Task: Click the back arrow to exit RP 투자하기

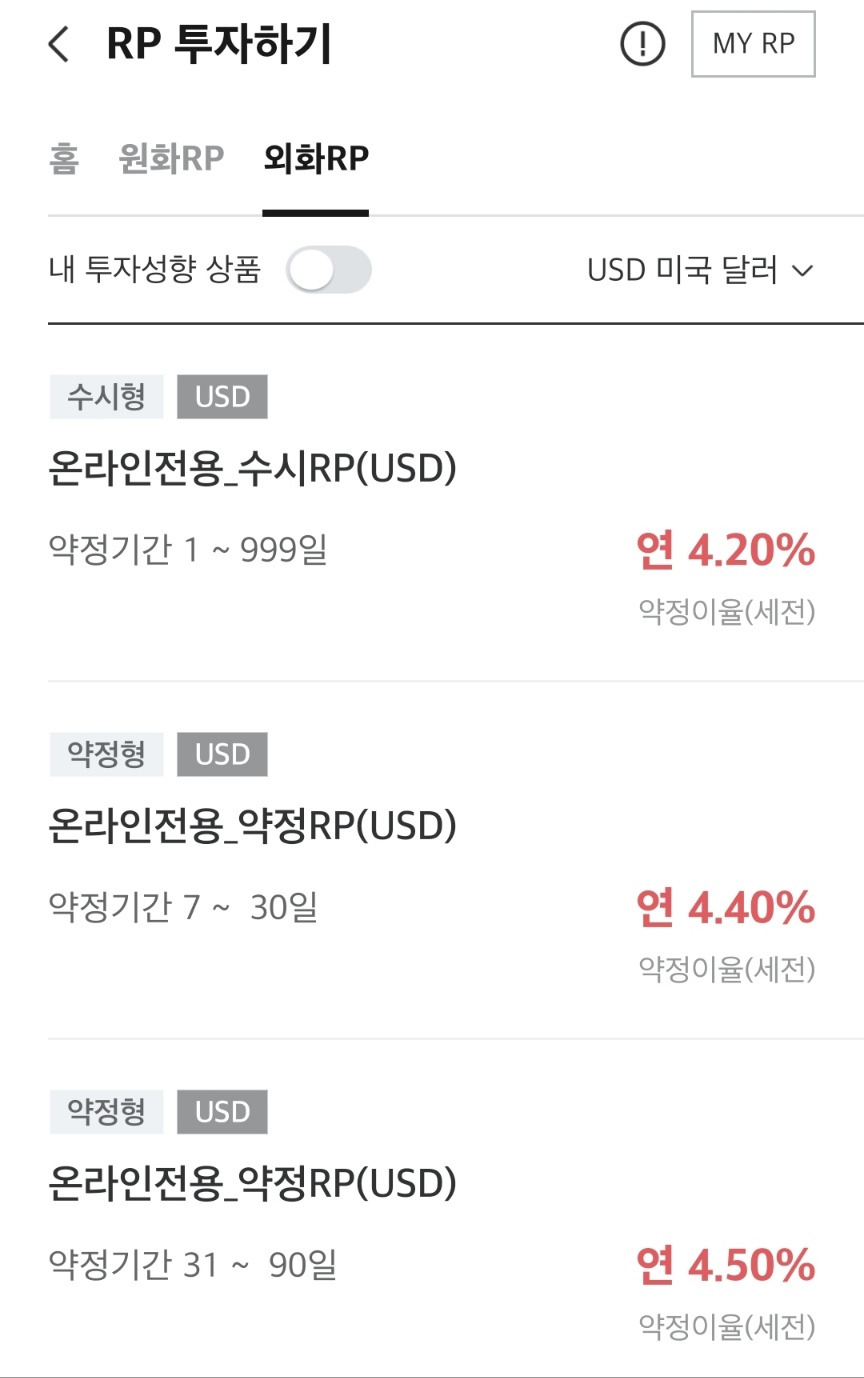Action: click(x=57, y=44)
